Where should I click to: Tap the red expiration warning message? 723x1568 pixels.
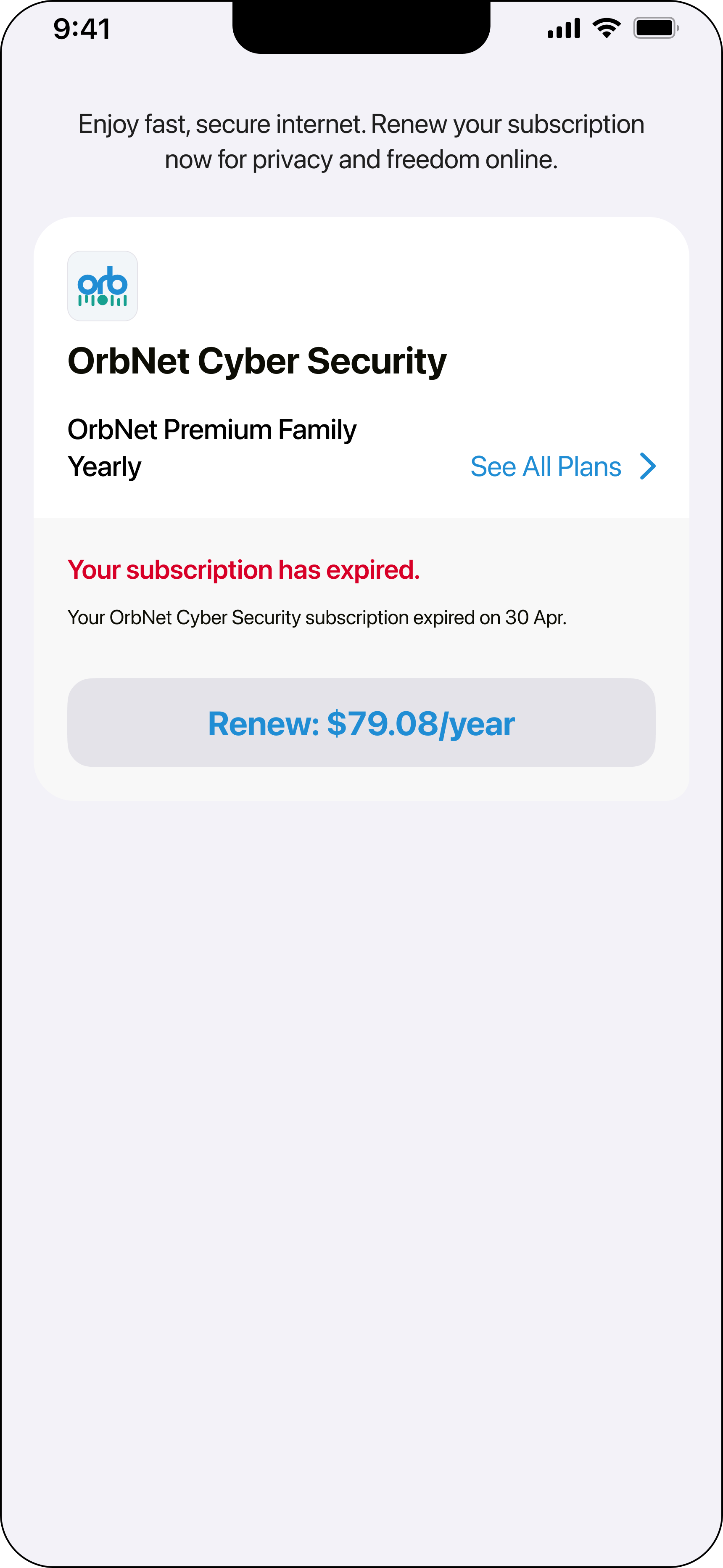[x=244, y=570]
